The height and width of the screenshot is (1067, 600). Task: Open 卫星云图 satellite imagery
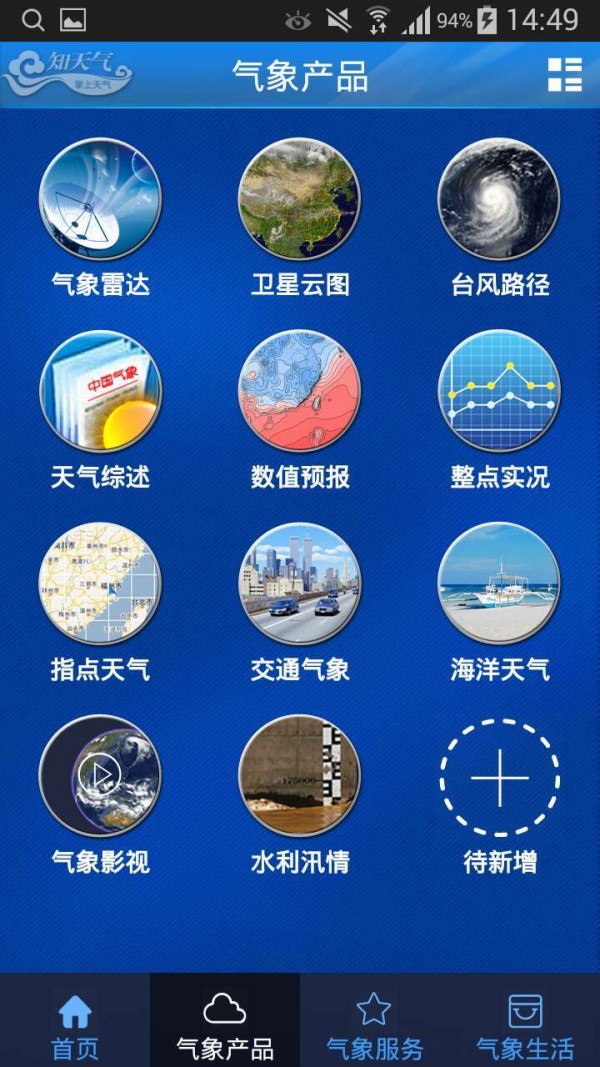(300, 200)
